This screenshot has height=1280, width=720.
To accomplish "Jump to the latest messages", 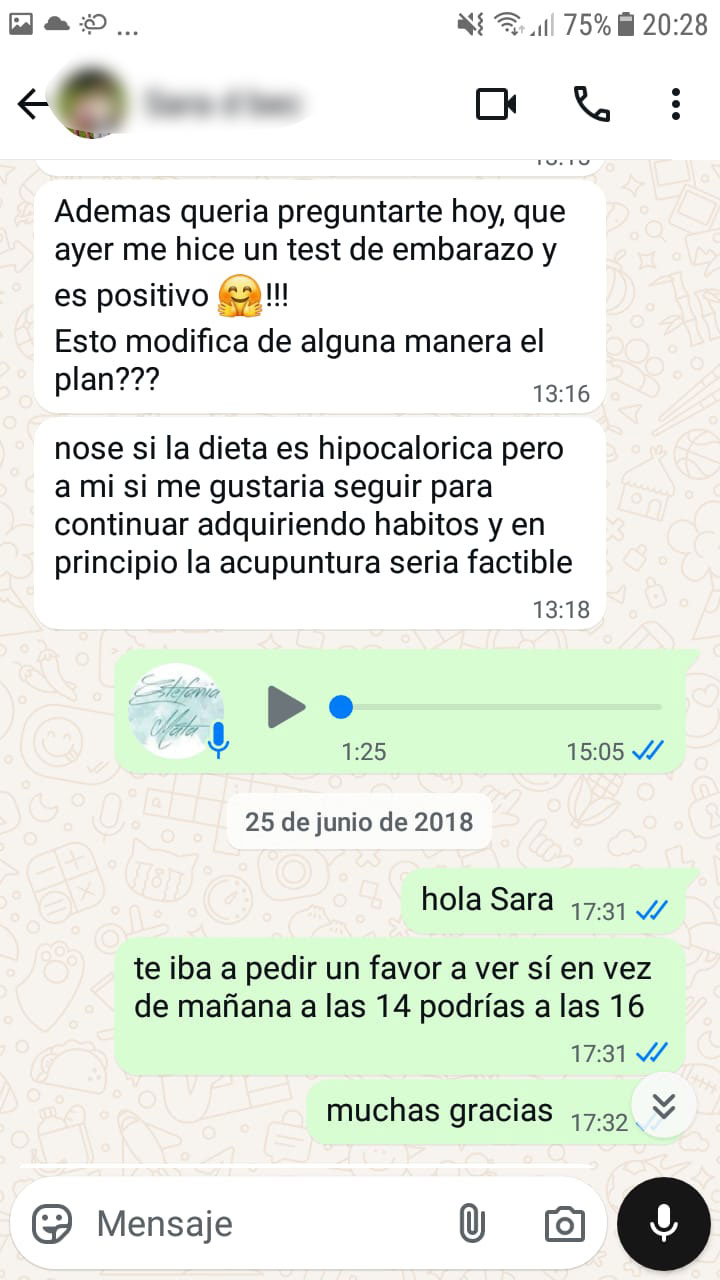I will 663,1105.
